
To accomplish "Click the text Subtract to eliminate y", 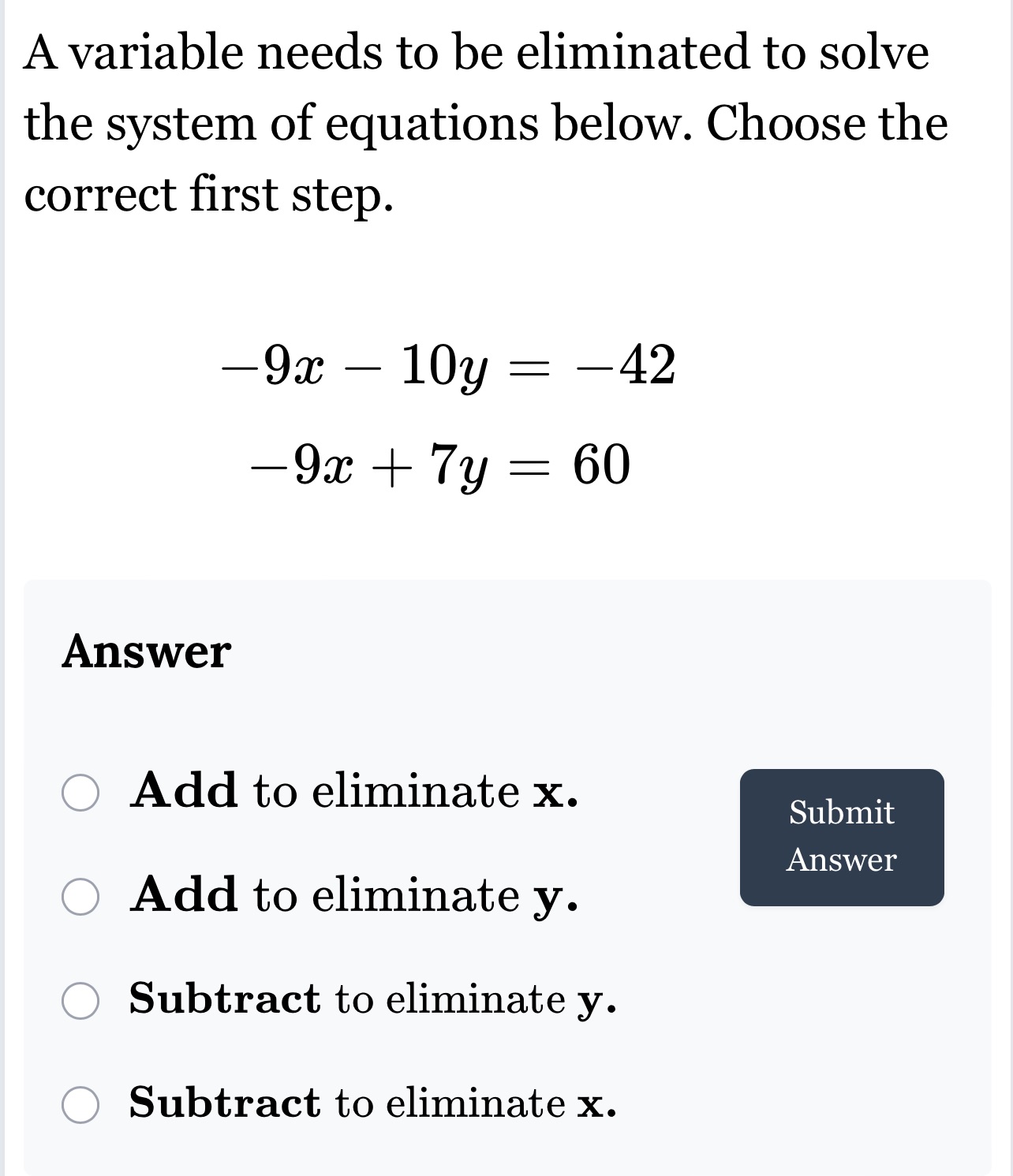I will click(375, 1000).
